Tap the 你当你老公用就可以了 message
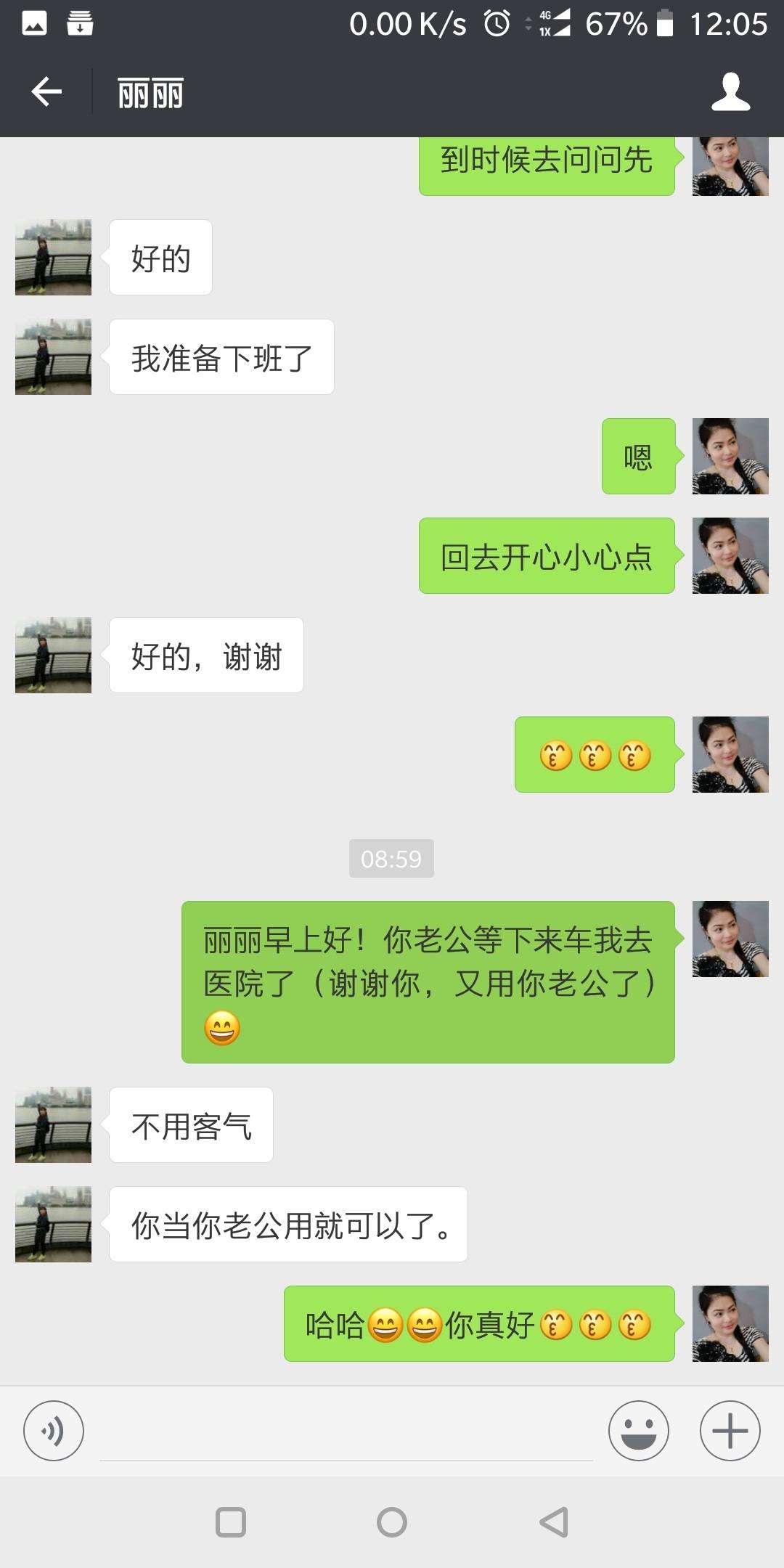 pos(287,1224)
